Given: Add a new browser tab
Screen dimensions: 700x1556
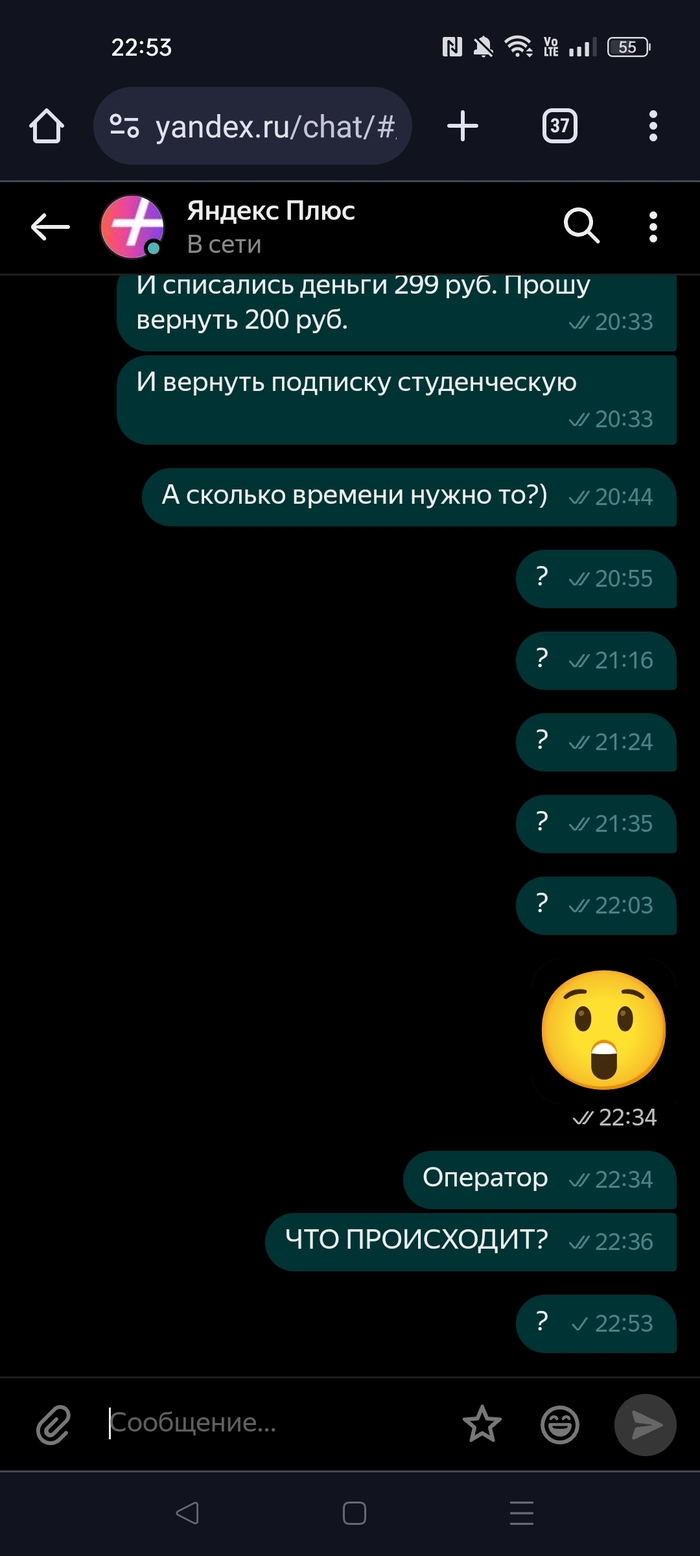Looking at the screenshot, I should (x=462, y=126).
